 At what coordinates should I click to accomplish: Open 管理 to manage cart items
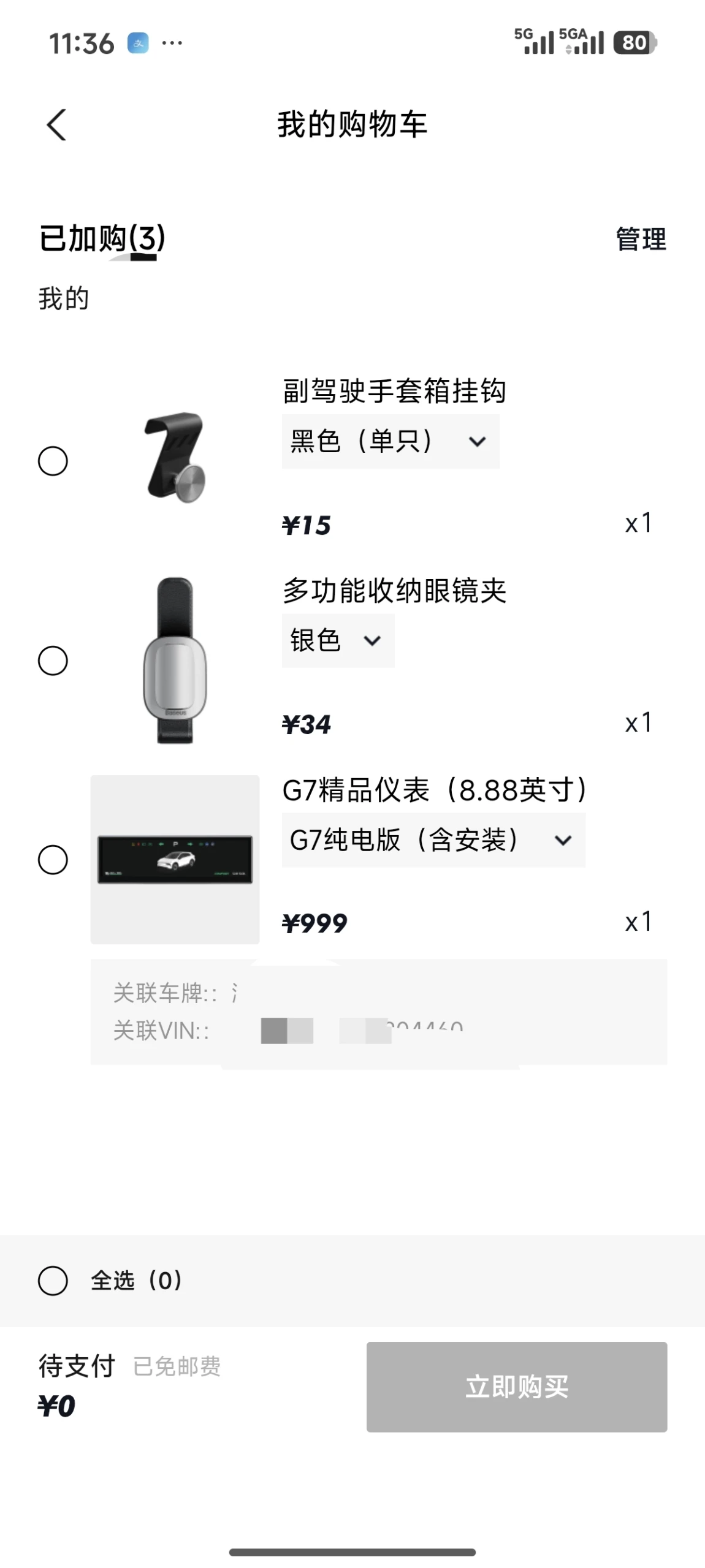pyautogui.click(x=640, y=239)
